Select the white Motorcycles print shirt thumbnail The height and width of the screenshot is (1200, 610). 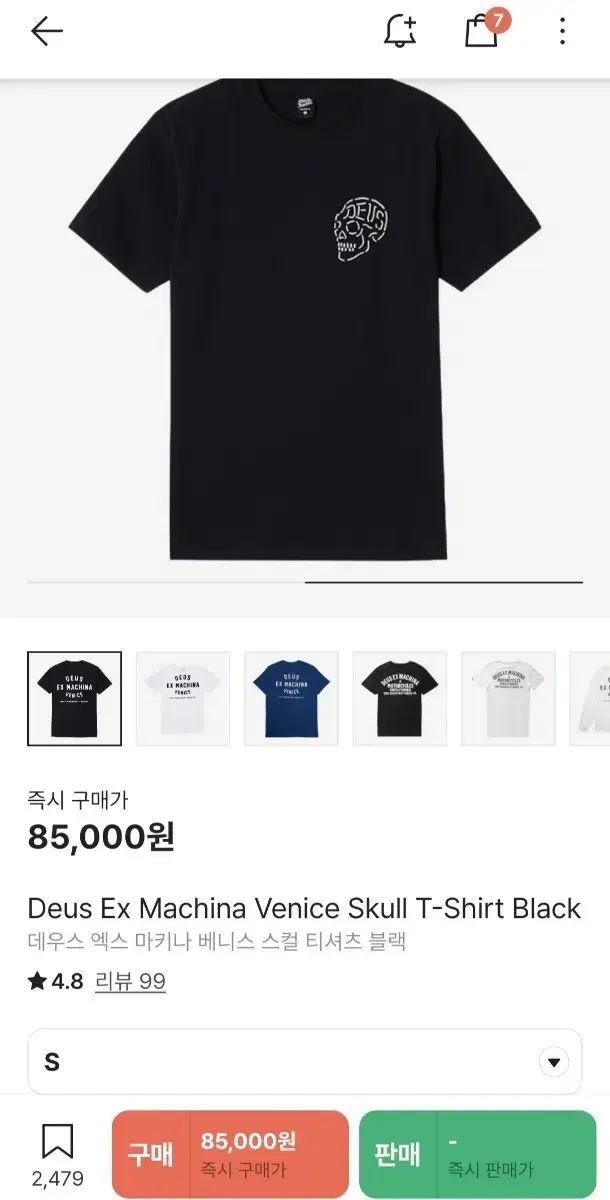pos(507,698)
